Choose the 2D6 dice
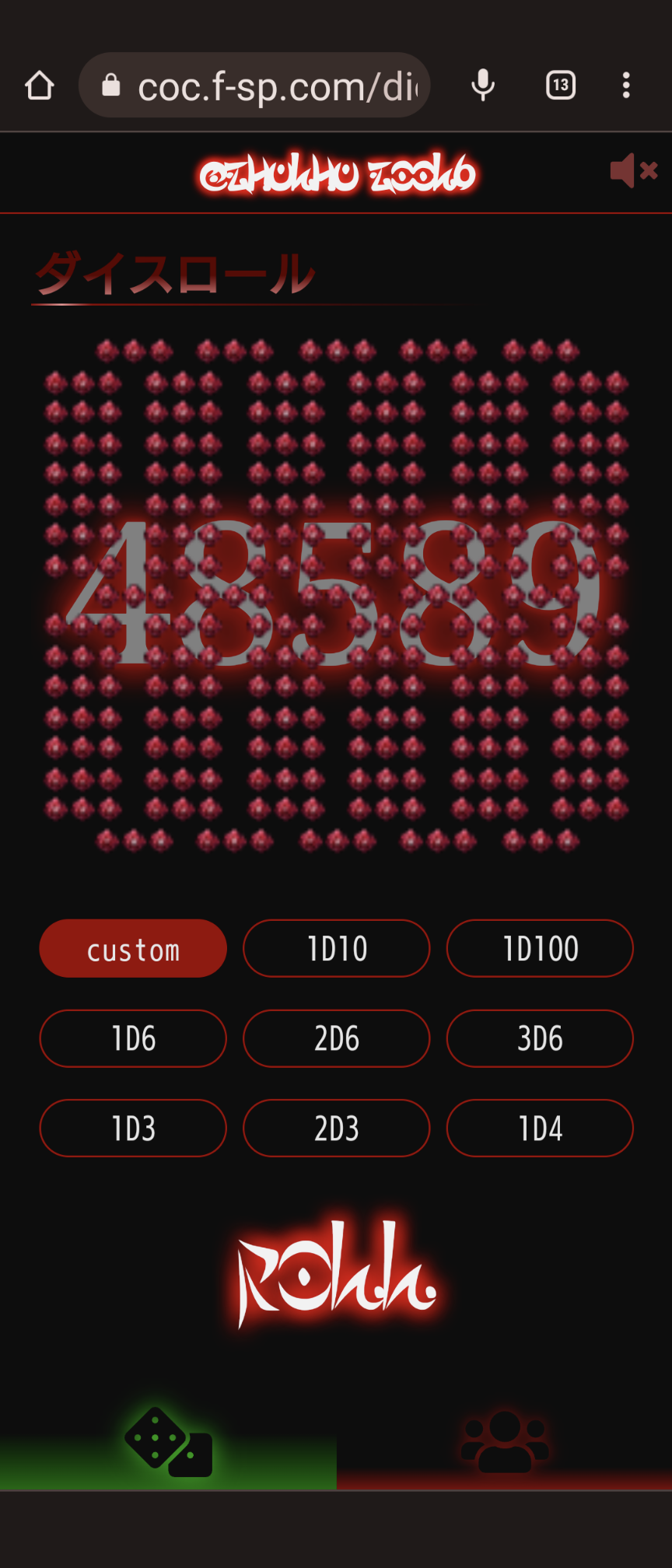 (x=336, y=1039)
